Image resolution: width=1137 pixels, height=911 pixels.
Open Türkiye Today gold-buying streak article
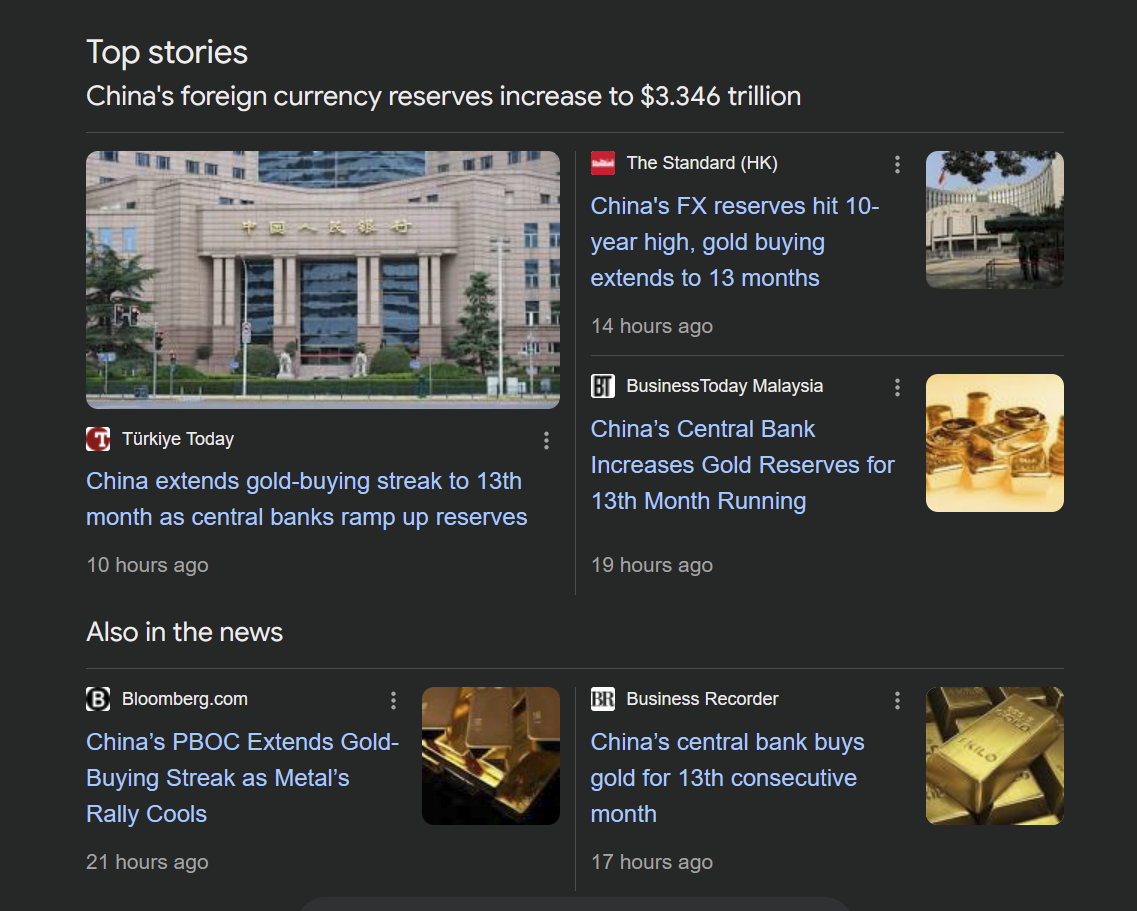(x=306, y=499)
